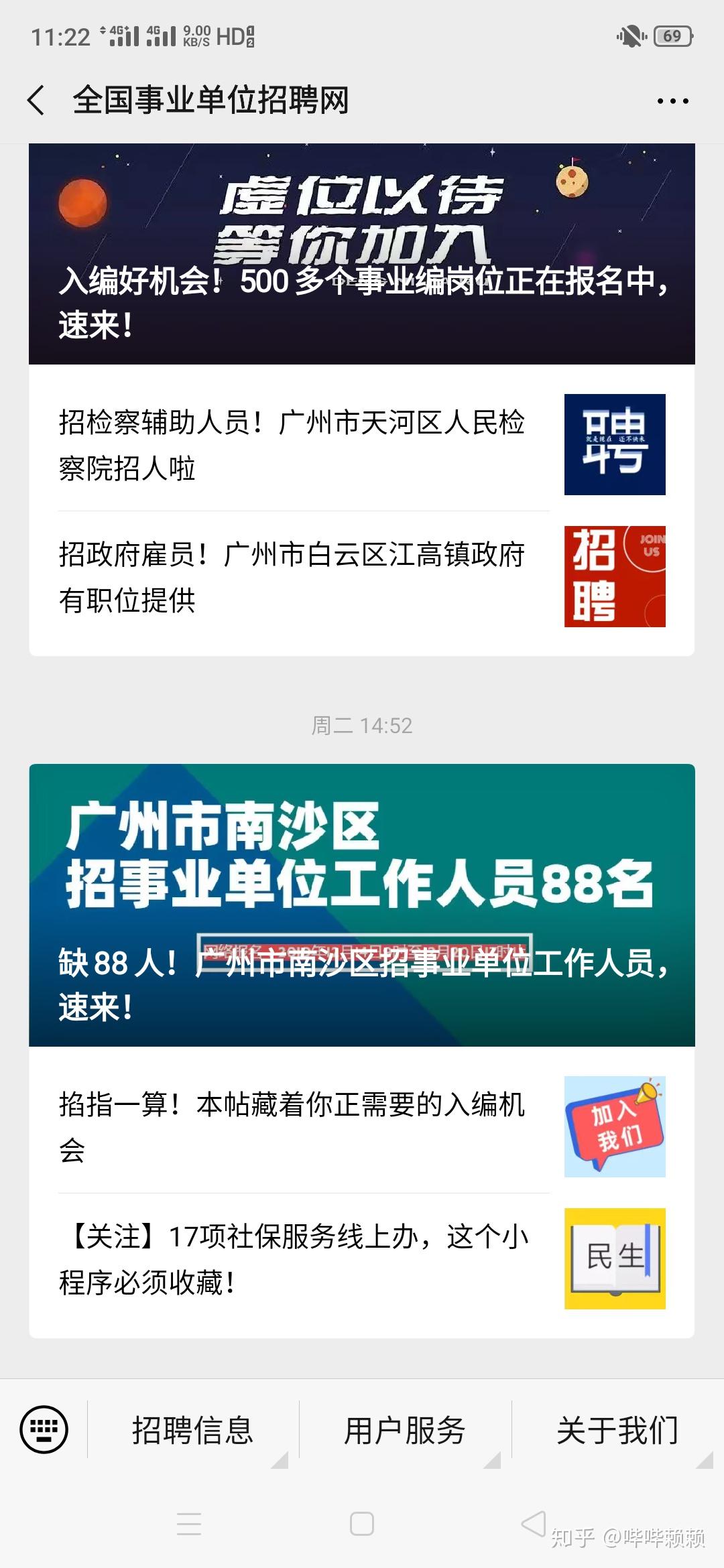The height and width of the screenshot is (1568, 724).
Task: Go back from 全国事业单位招聘网
Action: [x=36, y=101]
